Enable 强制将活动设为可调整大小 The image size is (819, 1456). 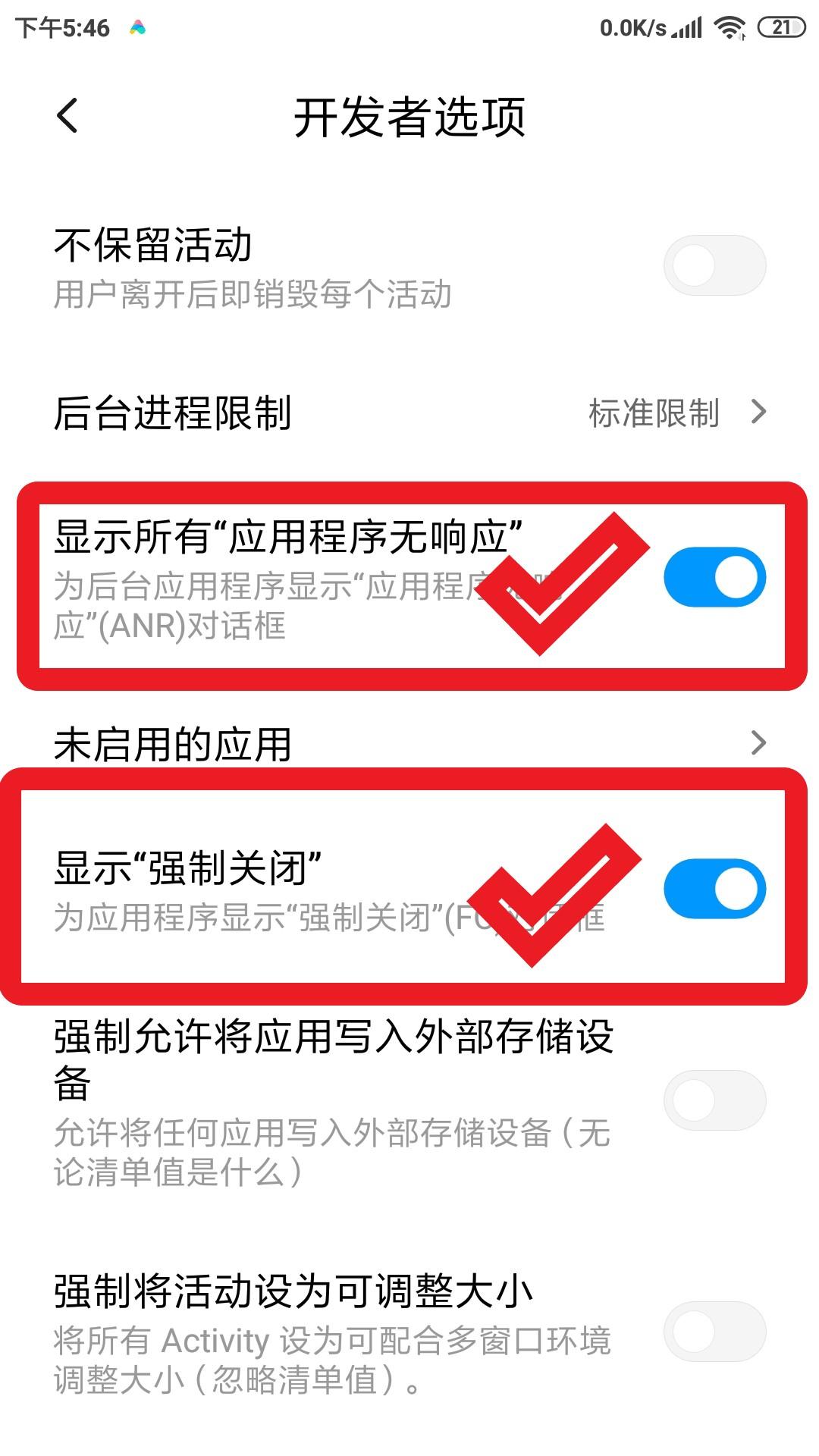click(714, 1332)
